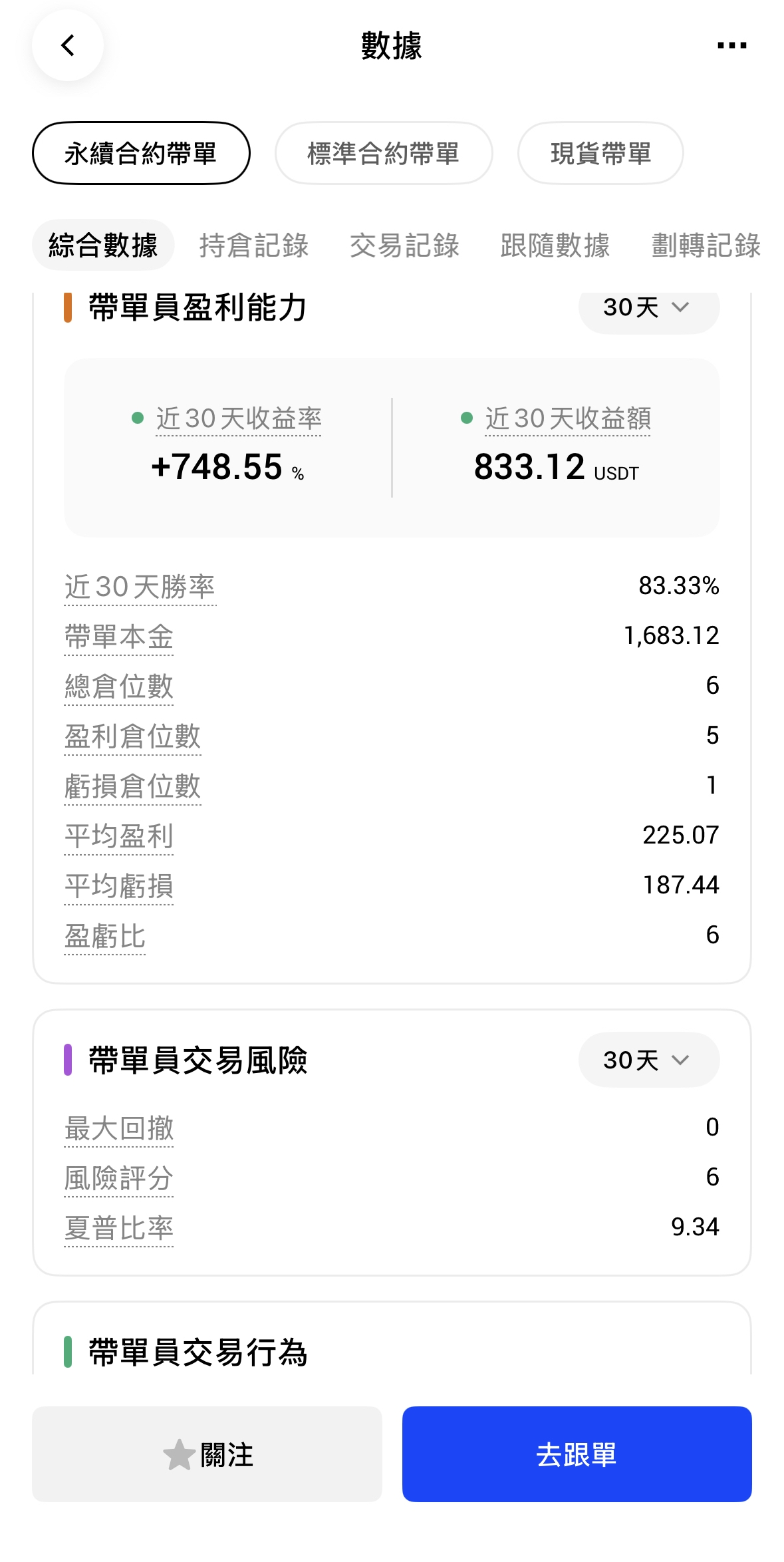784x1562 pixels.
Task: Show the explanation for 風險評分
Action: tap(119, 1178)
